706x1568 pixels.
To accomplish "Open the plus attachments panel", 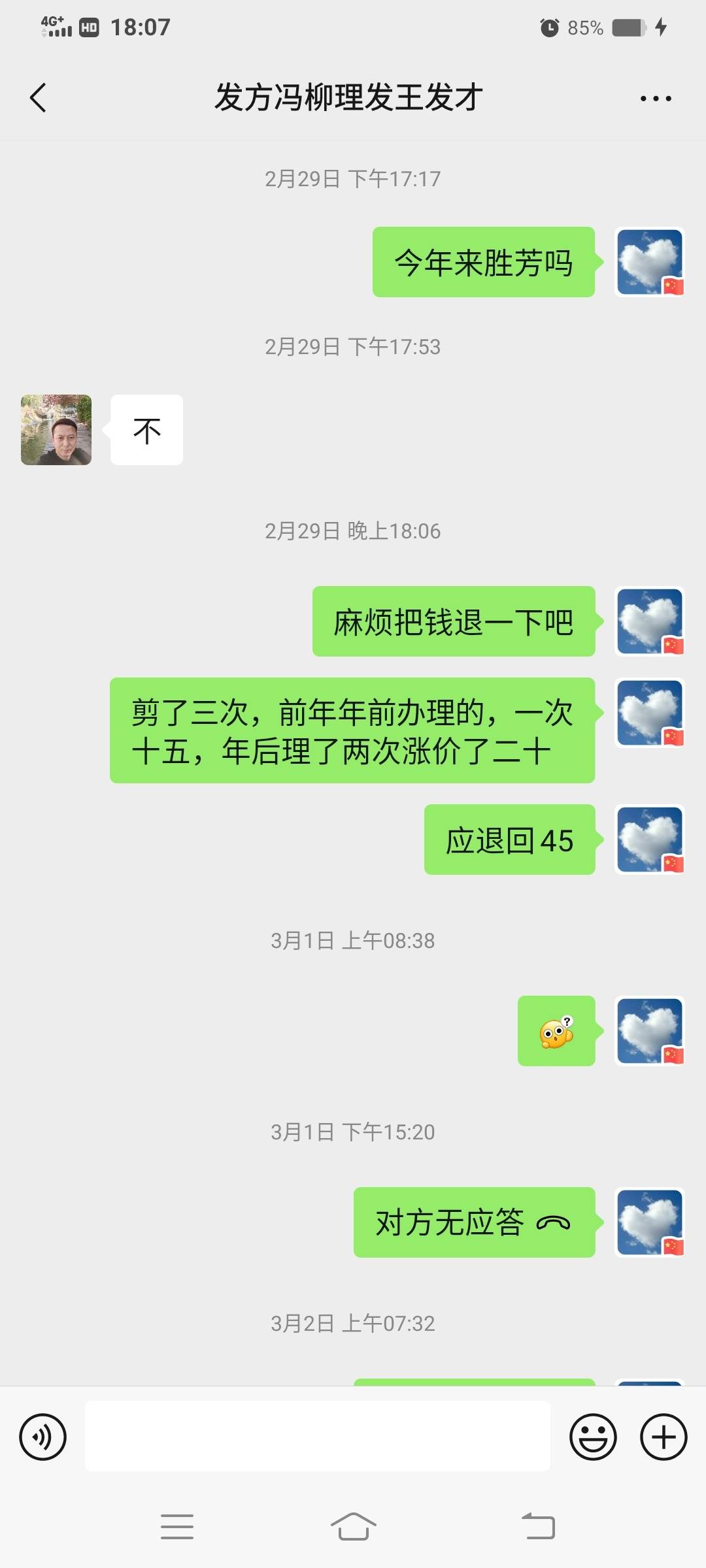I will coord(664,1437).
